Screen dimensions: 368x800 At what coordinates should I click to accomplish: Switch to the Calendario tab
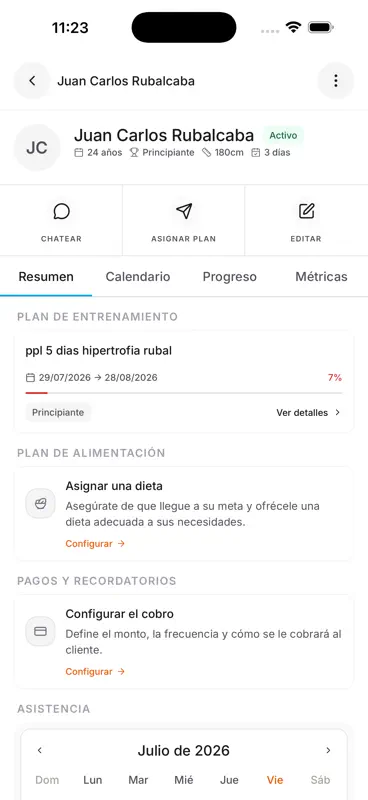(x=138, y=277)
